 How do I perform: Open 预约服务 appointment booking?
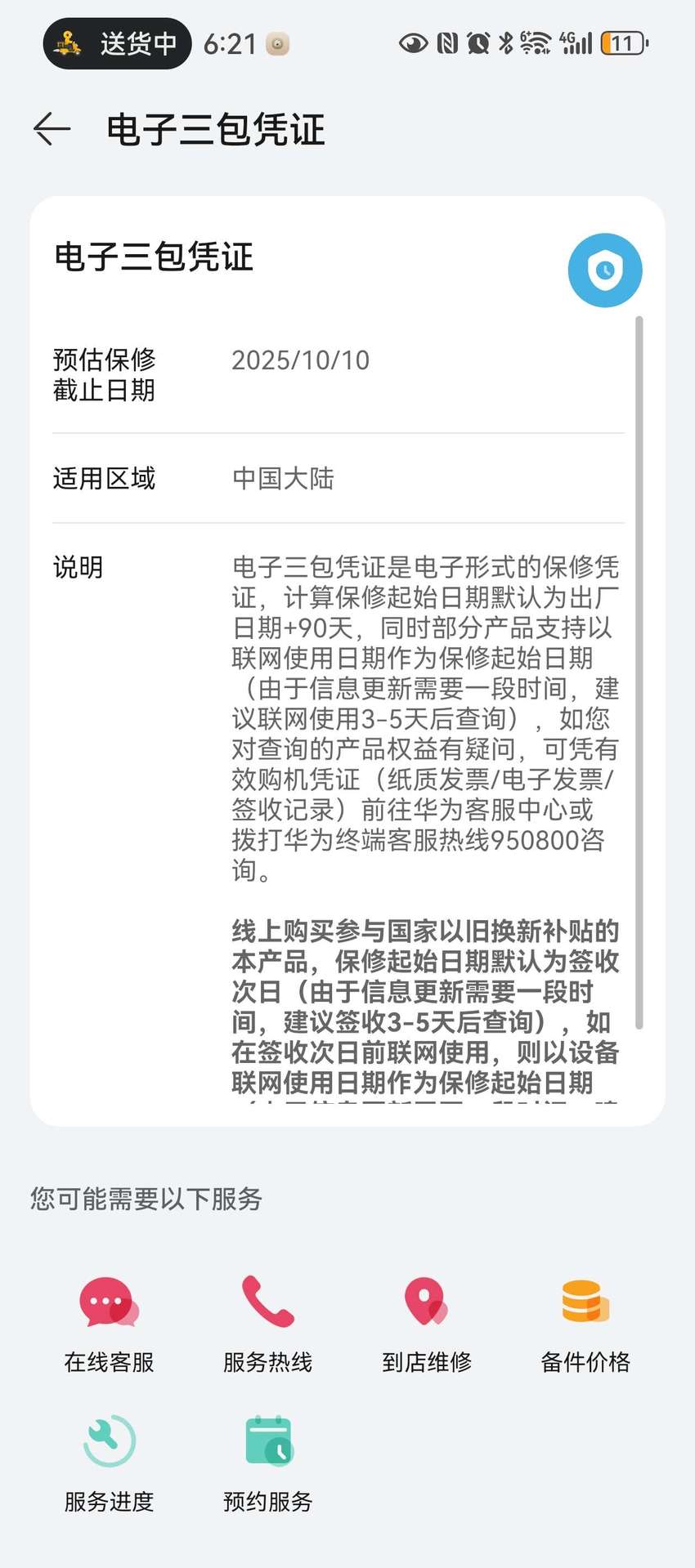[267, 1463]
